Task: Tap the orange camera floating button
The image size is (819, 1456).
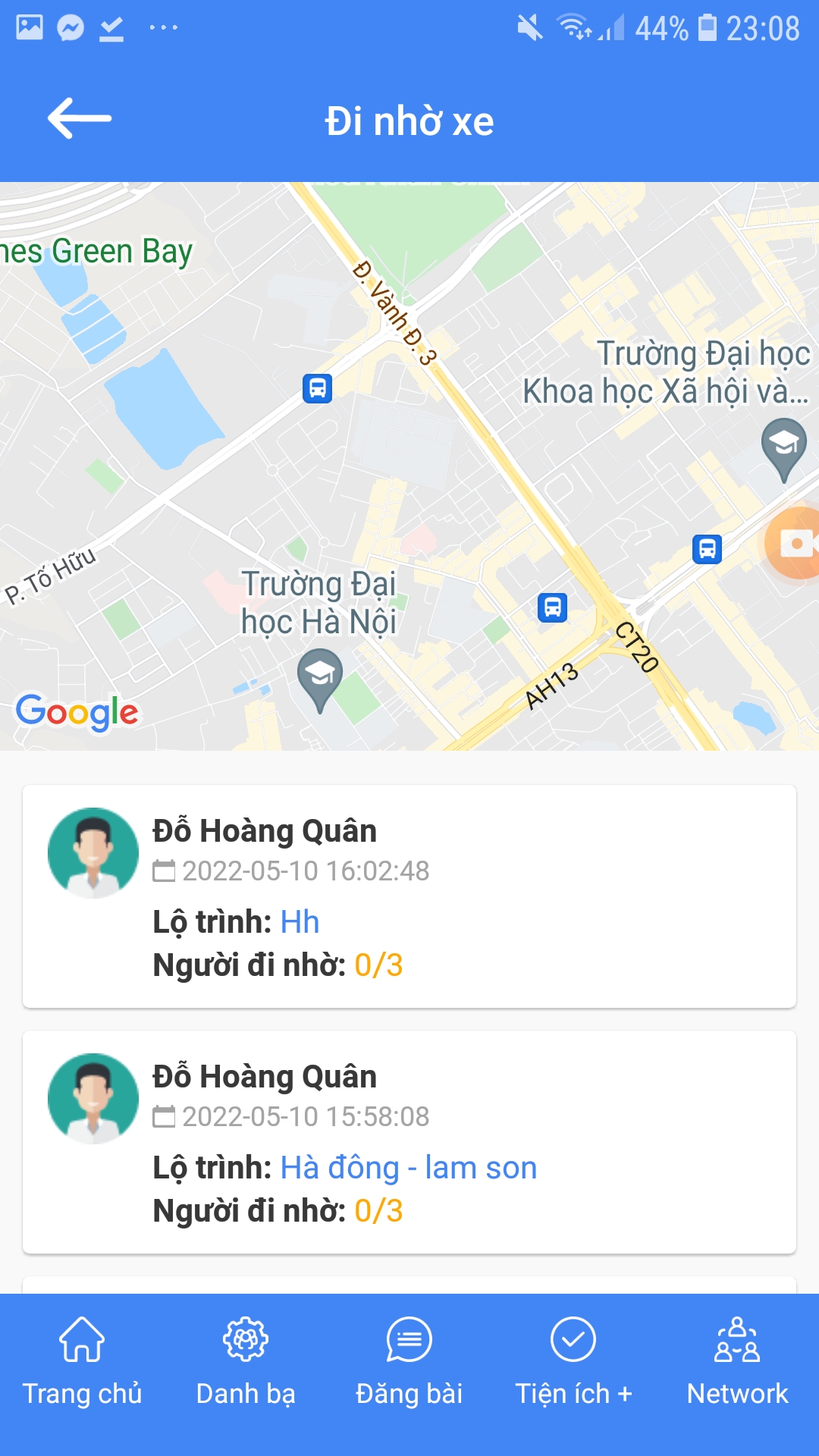Action: (x=794, y=543)
